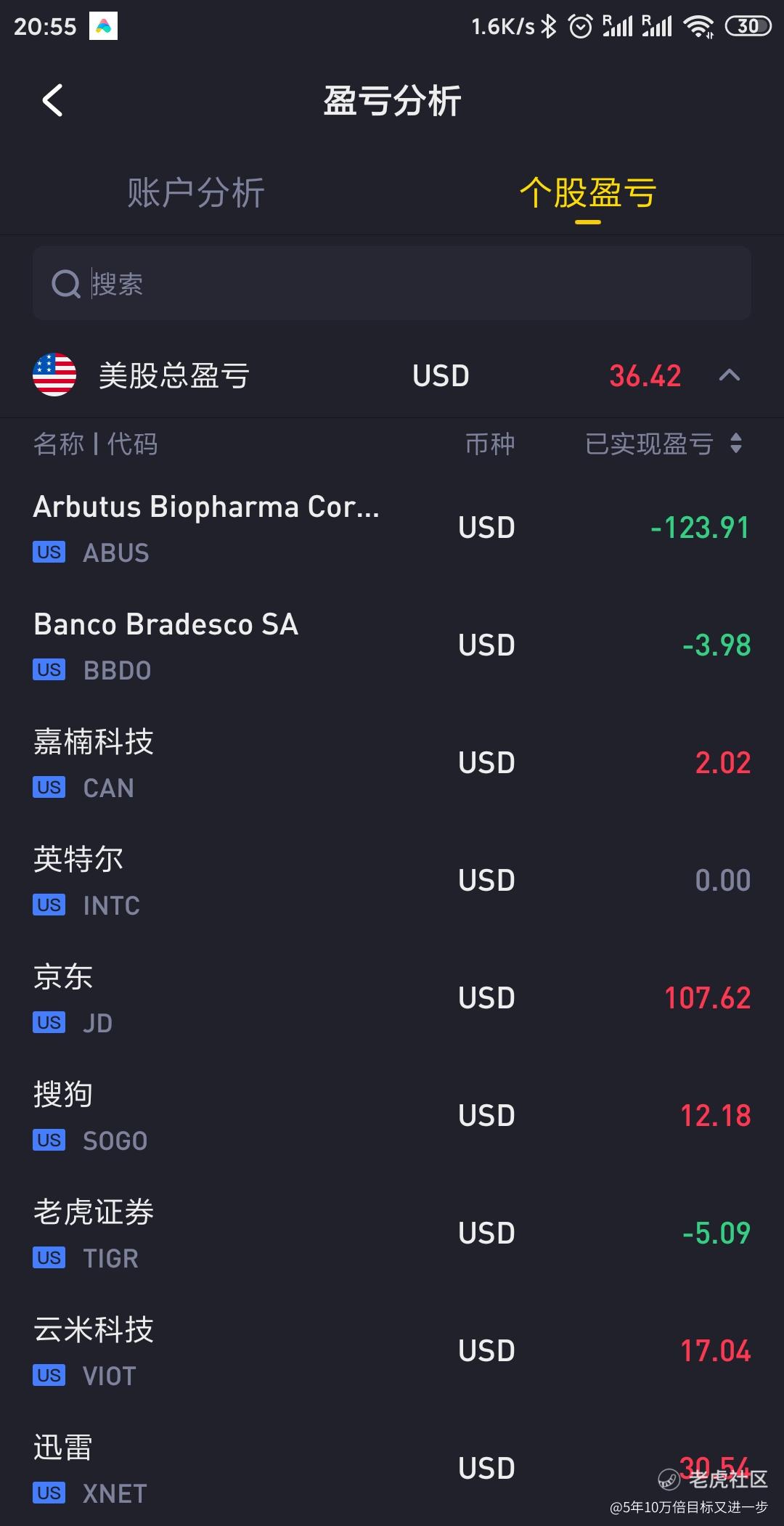Open the 英特尔 INTC row
Screen dimensions: 784x1526
392,881
